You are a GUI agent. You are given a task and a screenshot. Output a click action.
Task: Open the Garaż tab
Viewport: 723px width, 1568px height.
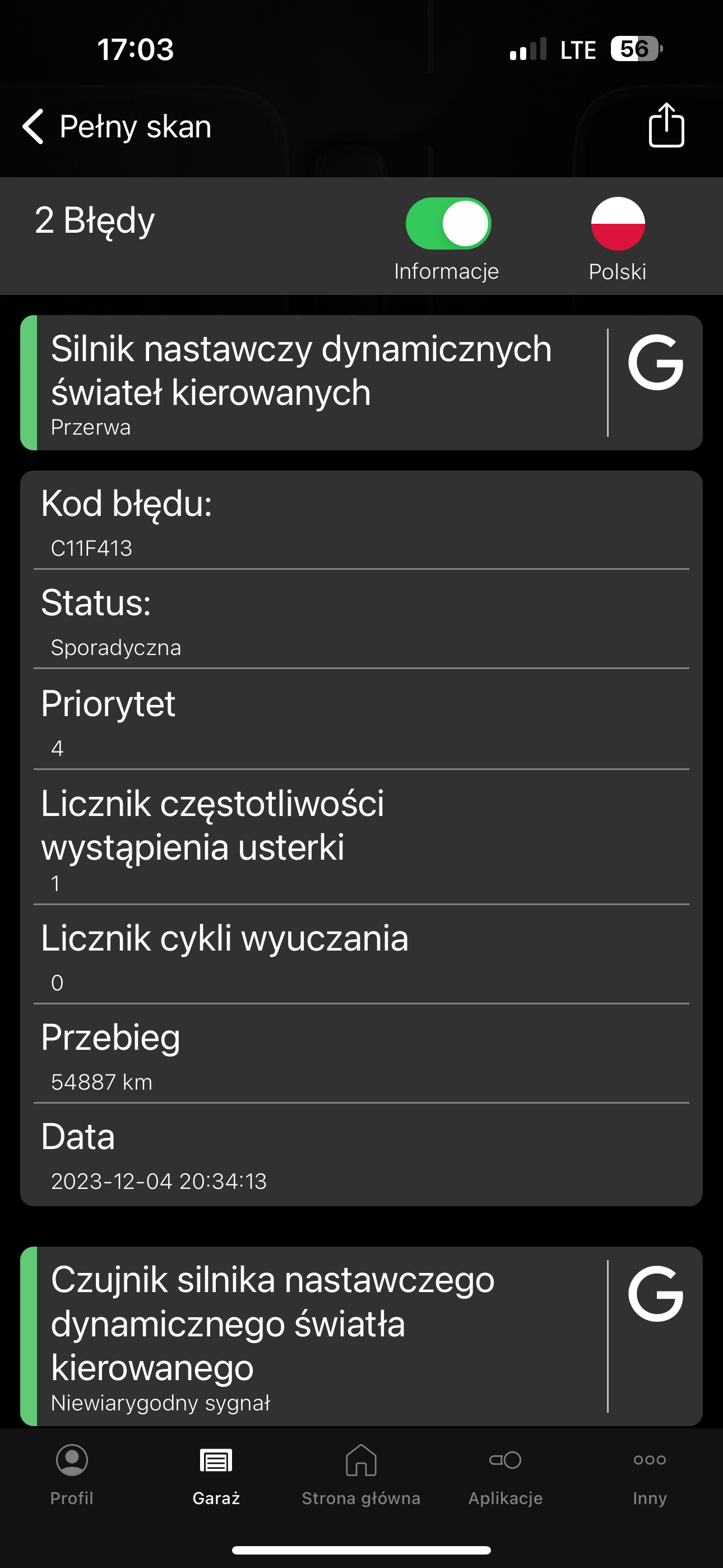(216, 1474)
